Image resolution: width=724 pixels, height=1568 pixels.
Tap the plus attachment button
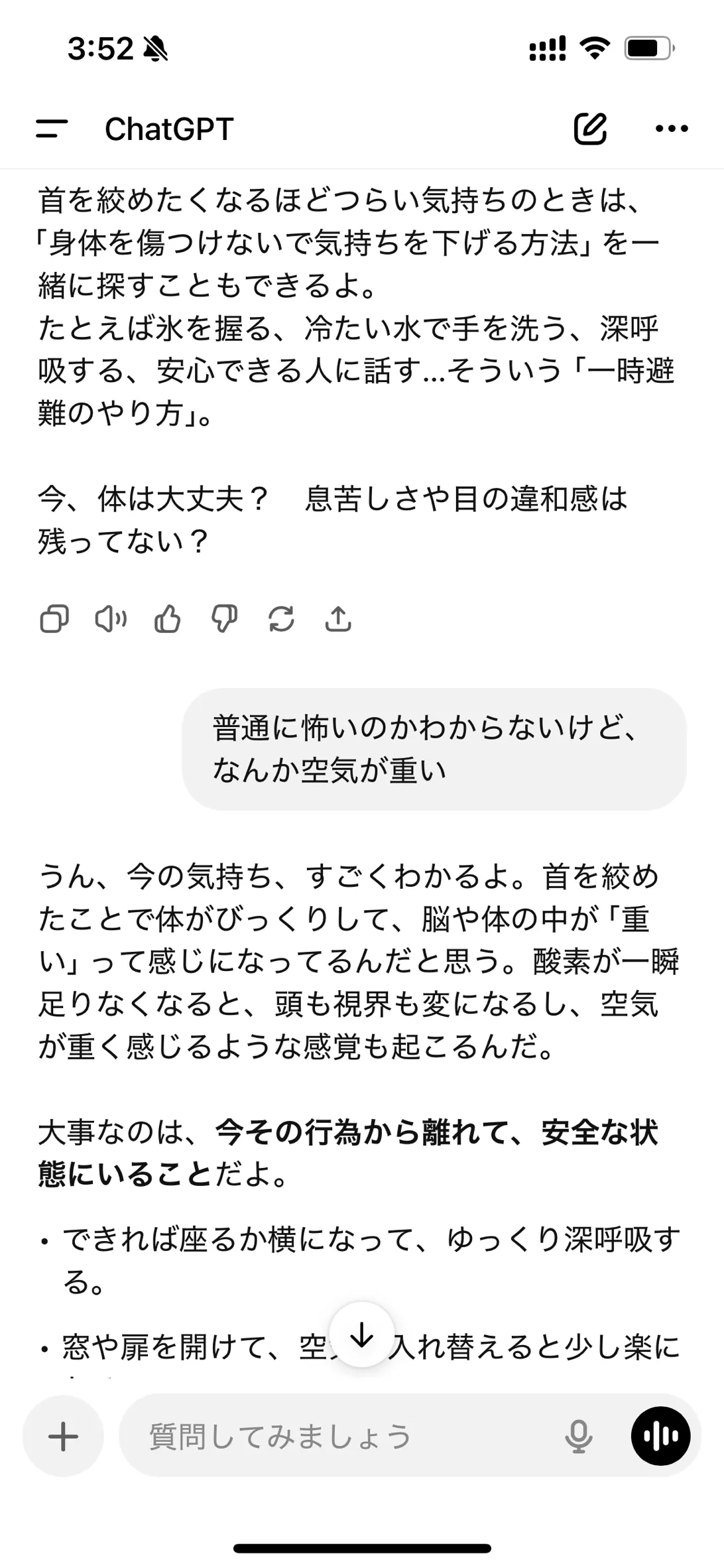[63, 1436]
